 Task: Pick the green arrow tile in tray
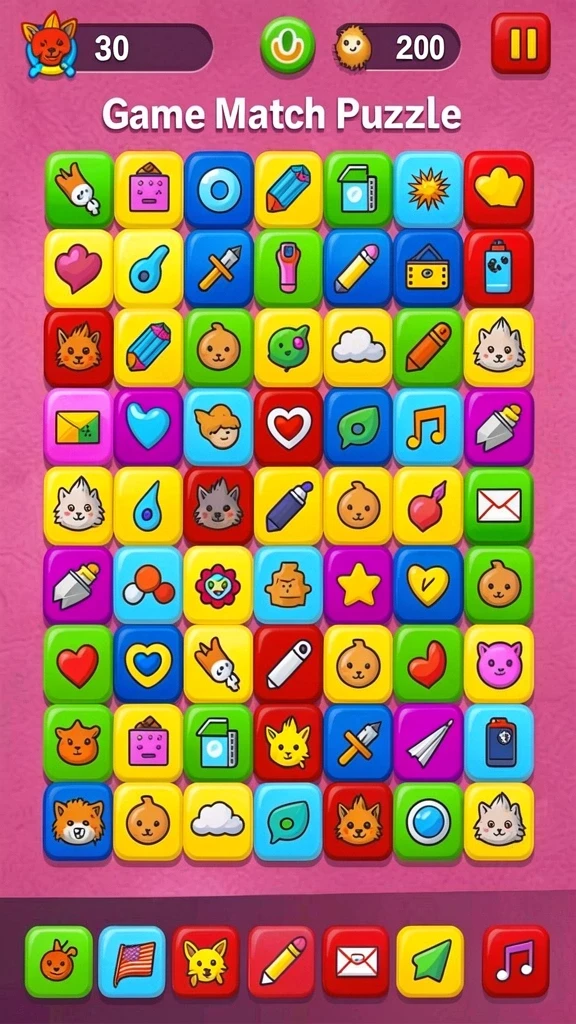[x=430, y=961]
